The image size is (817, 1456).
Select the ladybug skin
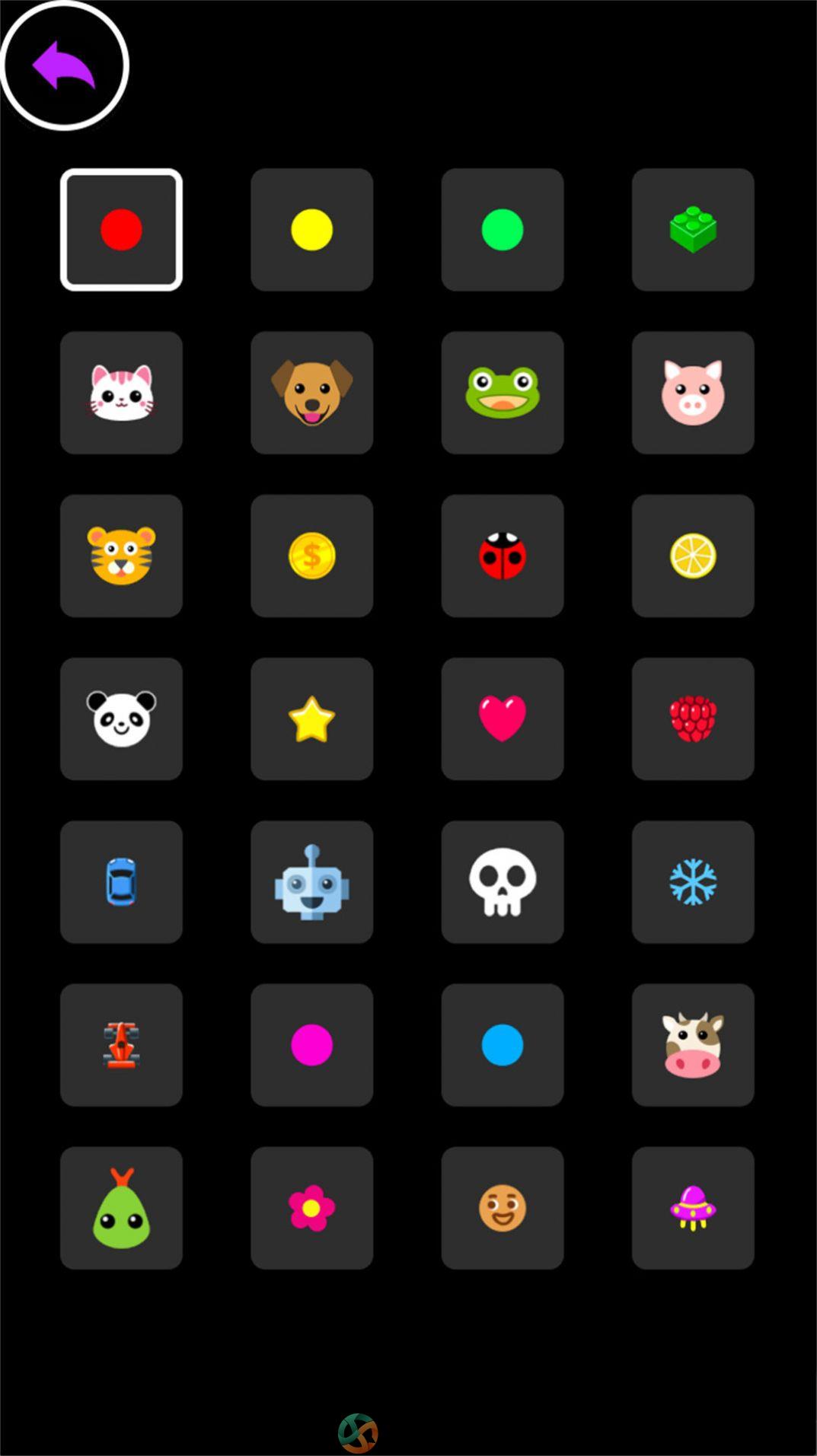click(x=502, y=556)
